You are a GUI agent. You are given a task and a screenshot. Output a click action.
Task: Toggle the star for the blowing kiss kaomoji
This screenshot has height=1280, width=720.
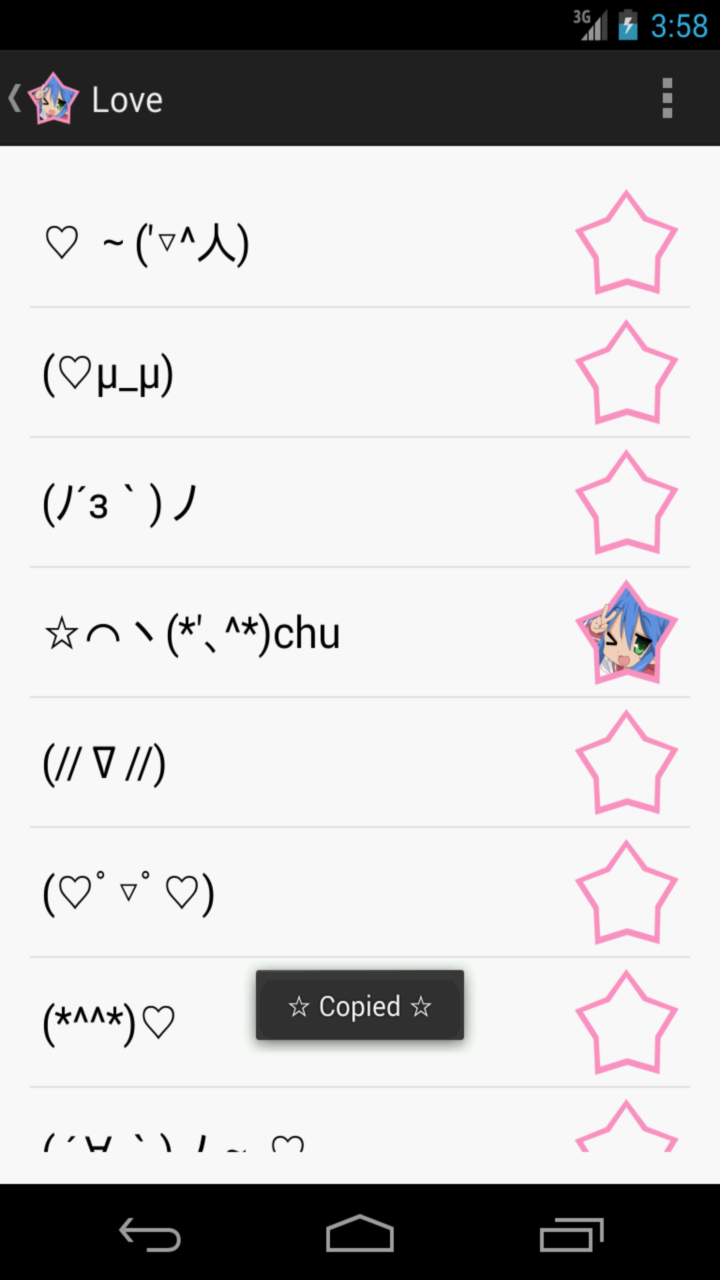click(626, 503)
